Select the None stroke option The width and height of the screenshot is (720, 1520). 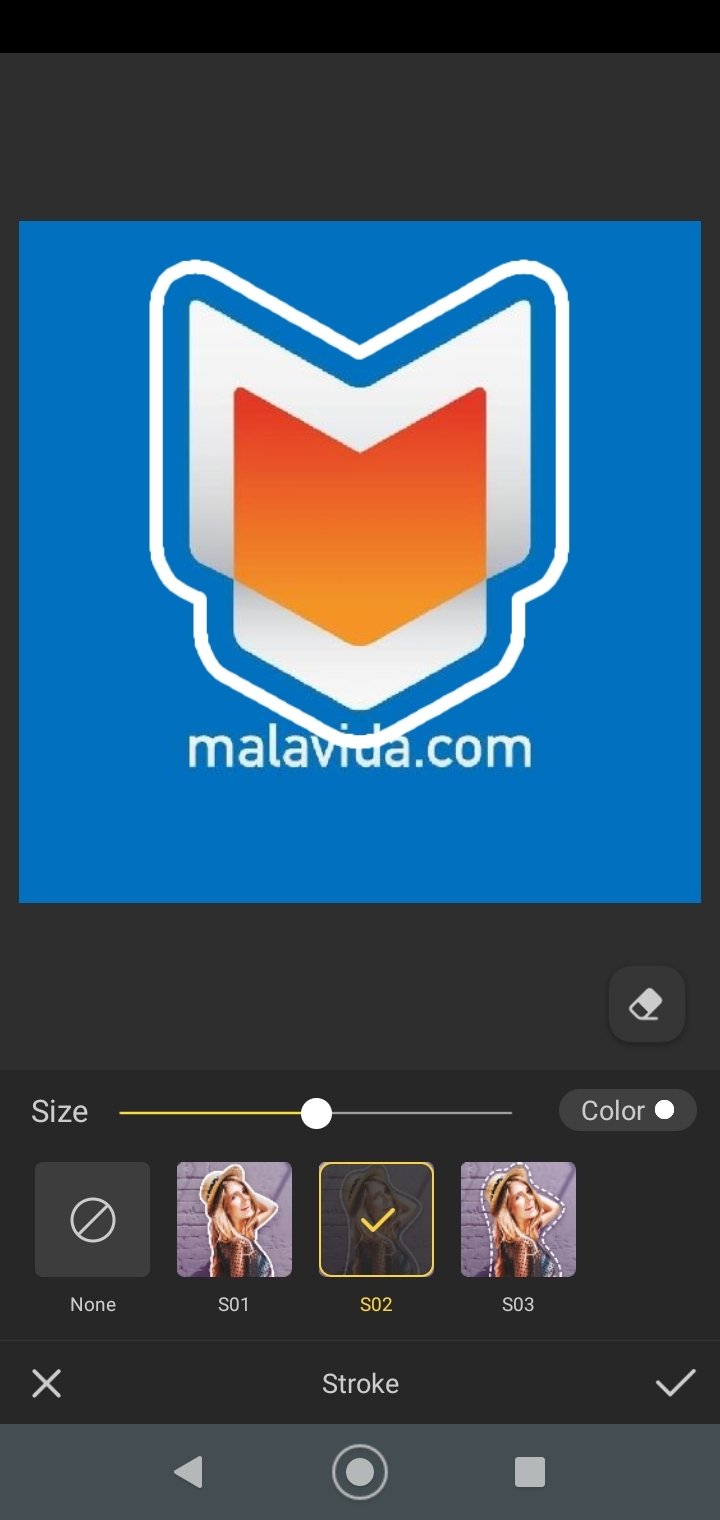pos(93,1220)
